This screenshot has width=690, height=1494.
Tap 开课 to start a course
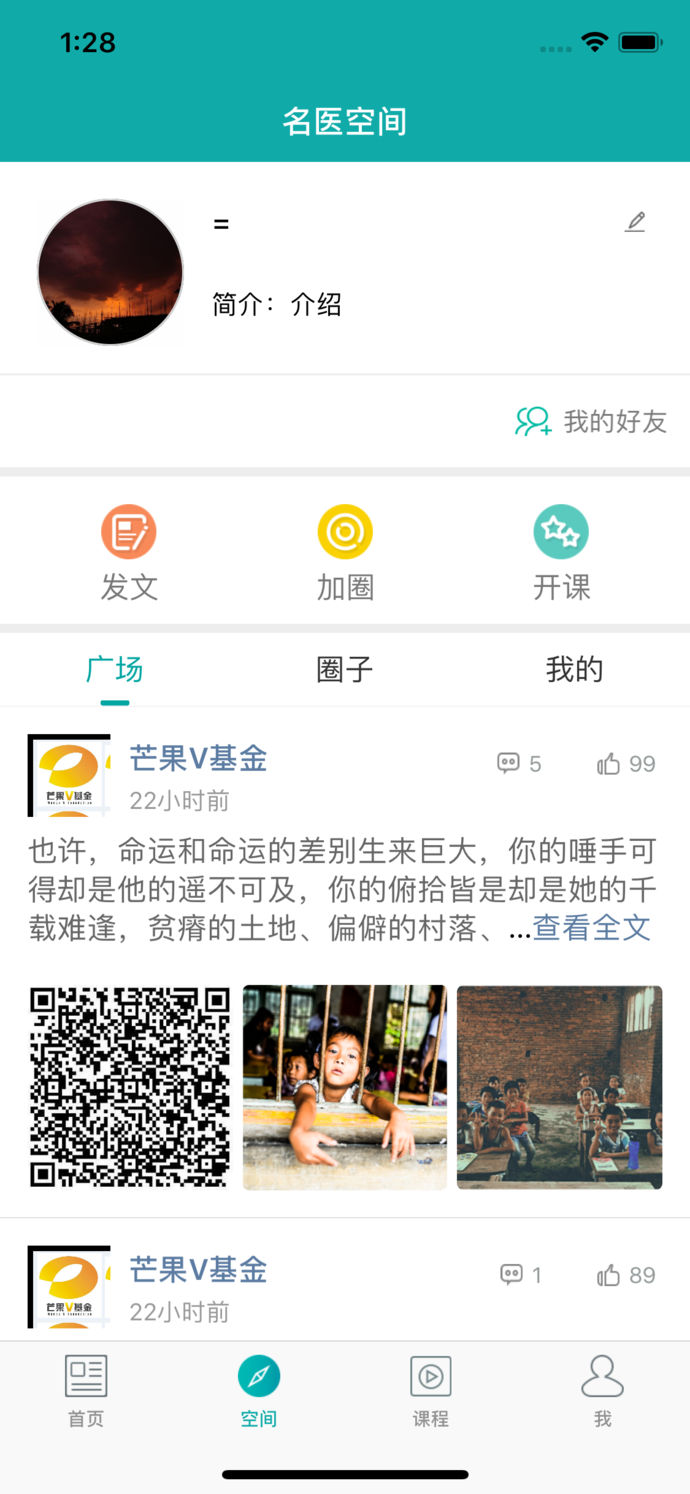point(561,552)
